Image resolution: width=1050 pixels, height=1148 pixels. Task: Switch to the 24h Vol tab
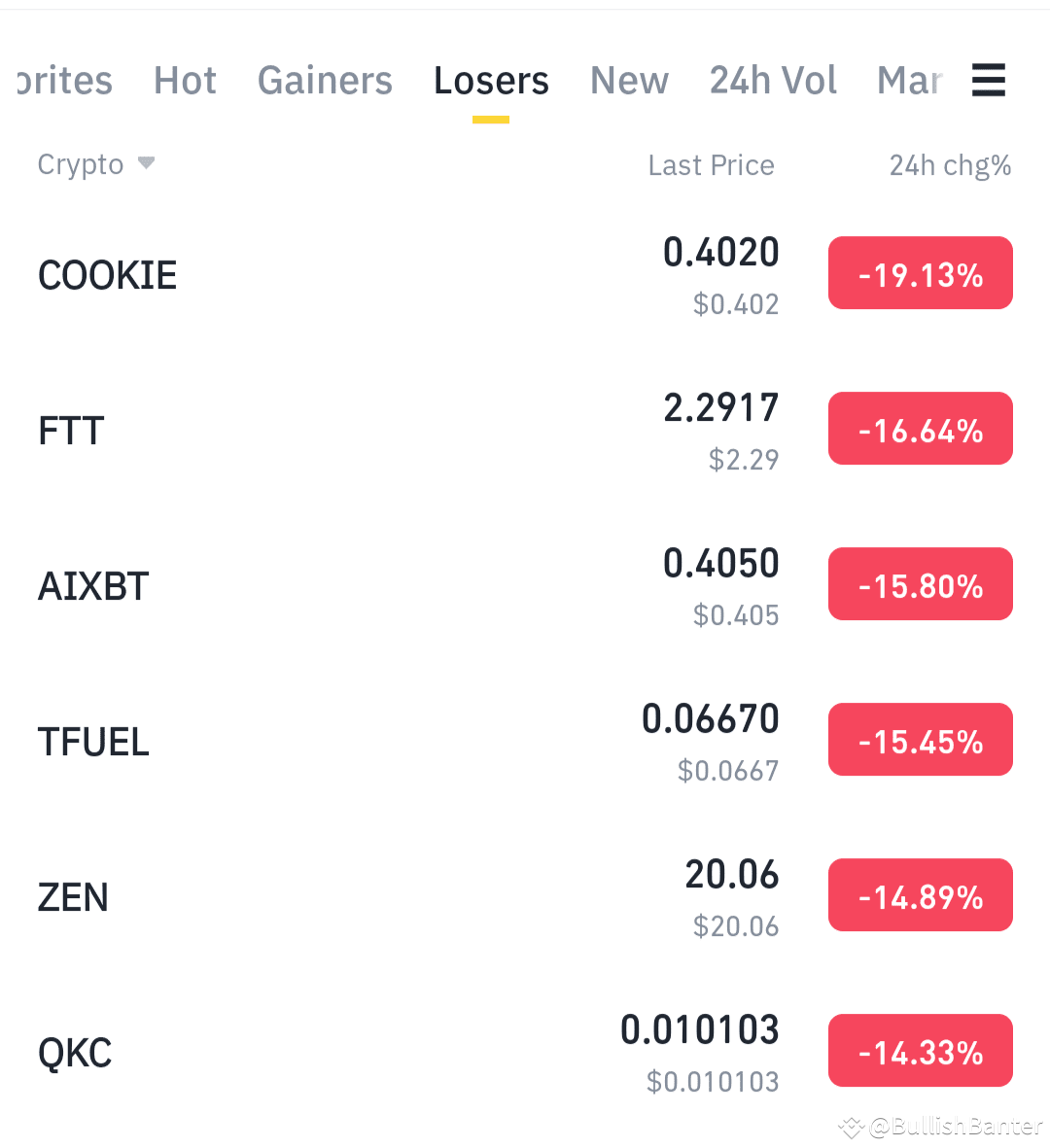click(x=773, y=81)
